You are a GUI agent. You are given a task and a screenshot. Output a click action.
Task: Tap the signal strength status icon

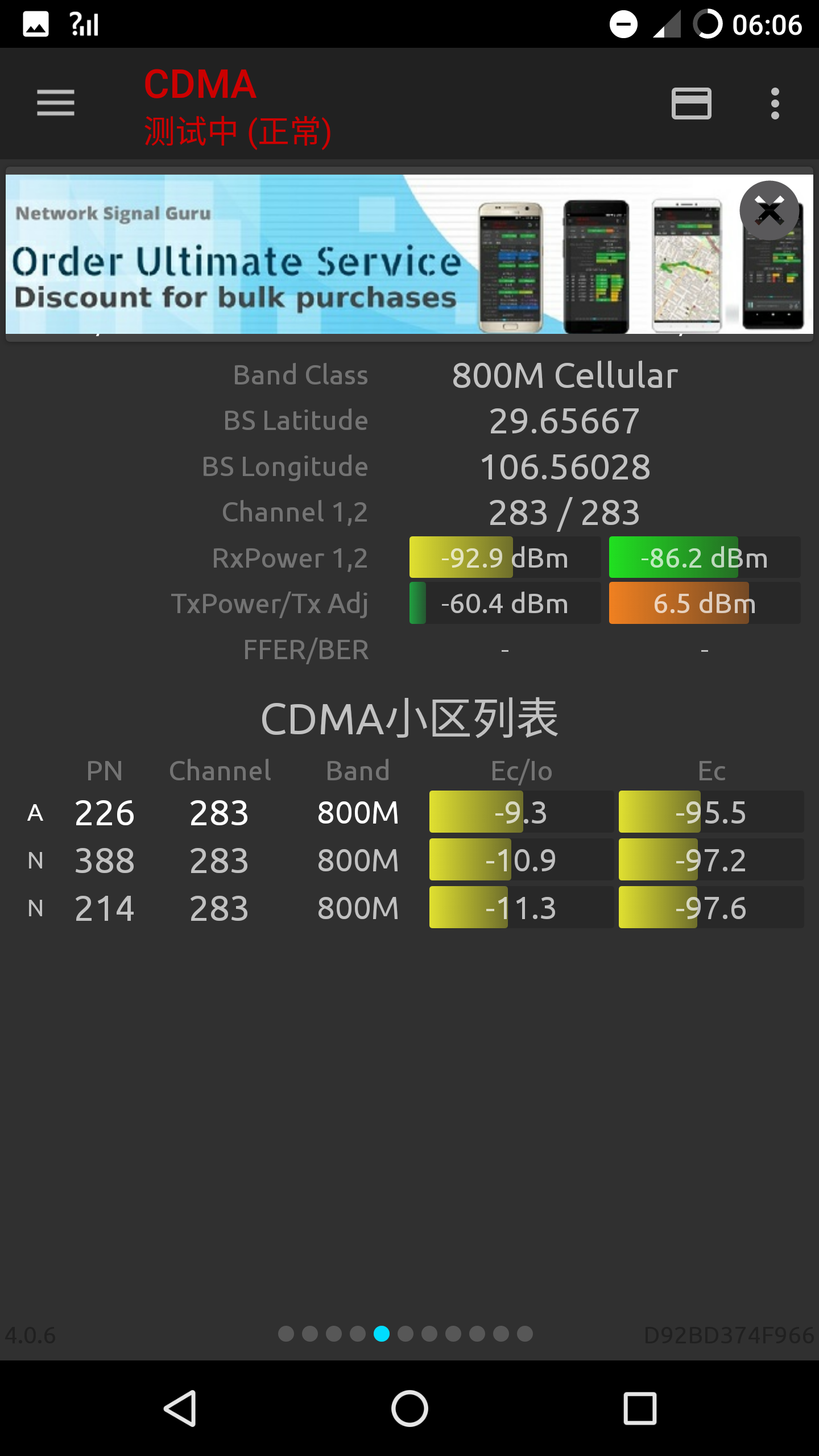coord(82,24)
